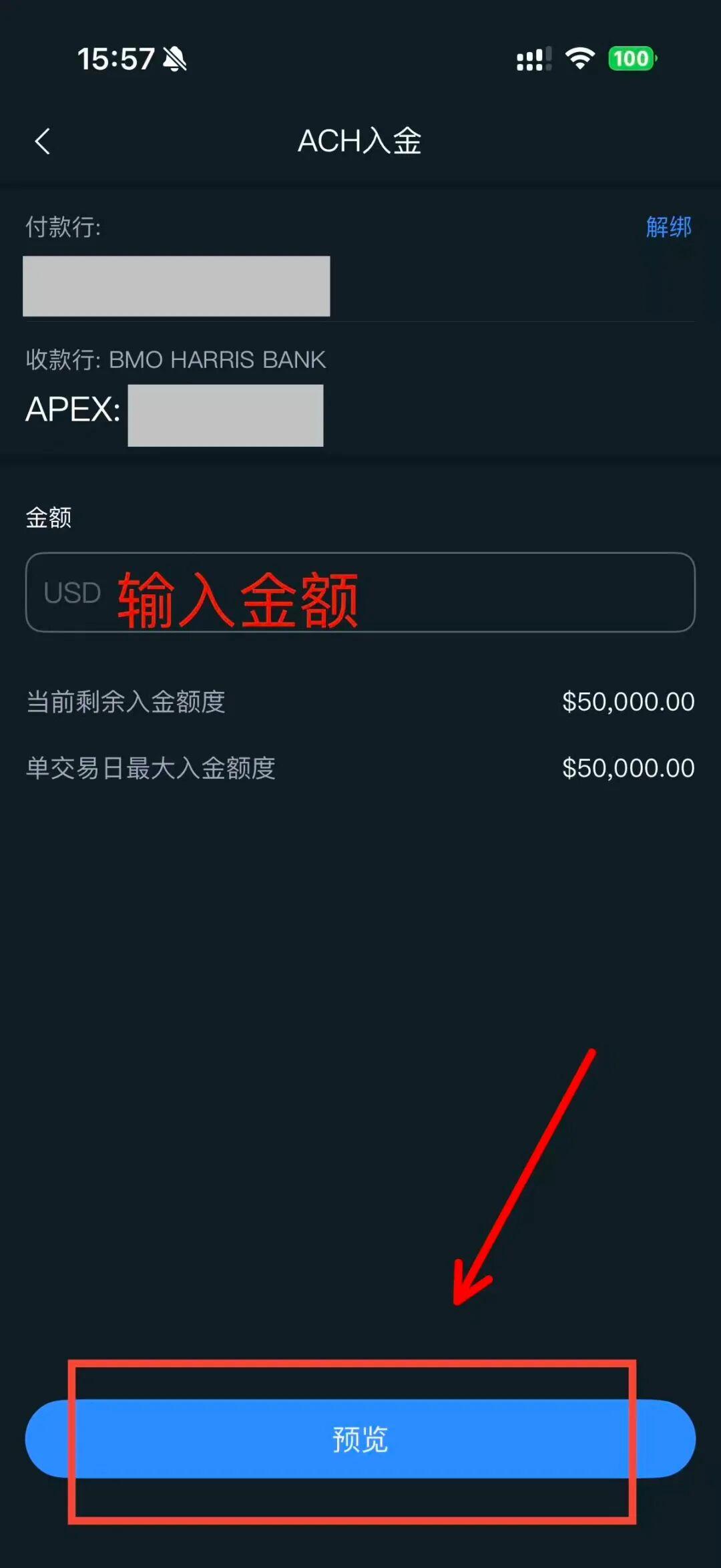Tap the muted notifications bell icon
Viewport: 721px width, 1568px height.
[x=175, y=59]
